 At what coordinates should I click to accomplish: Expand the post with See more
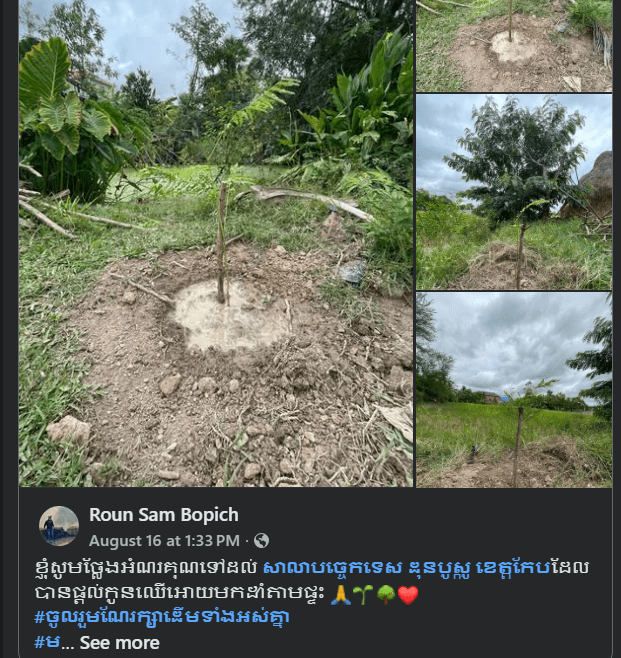tap(119, 642)
